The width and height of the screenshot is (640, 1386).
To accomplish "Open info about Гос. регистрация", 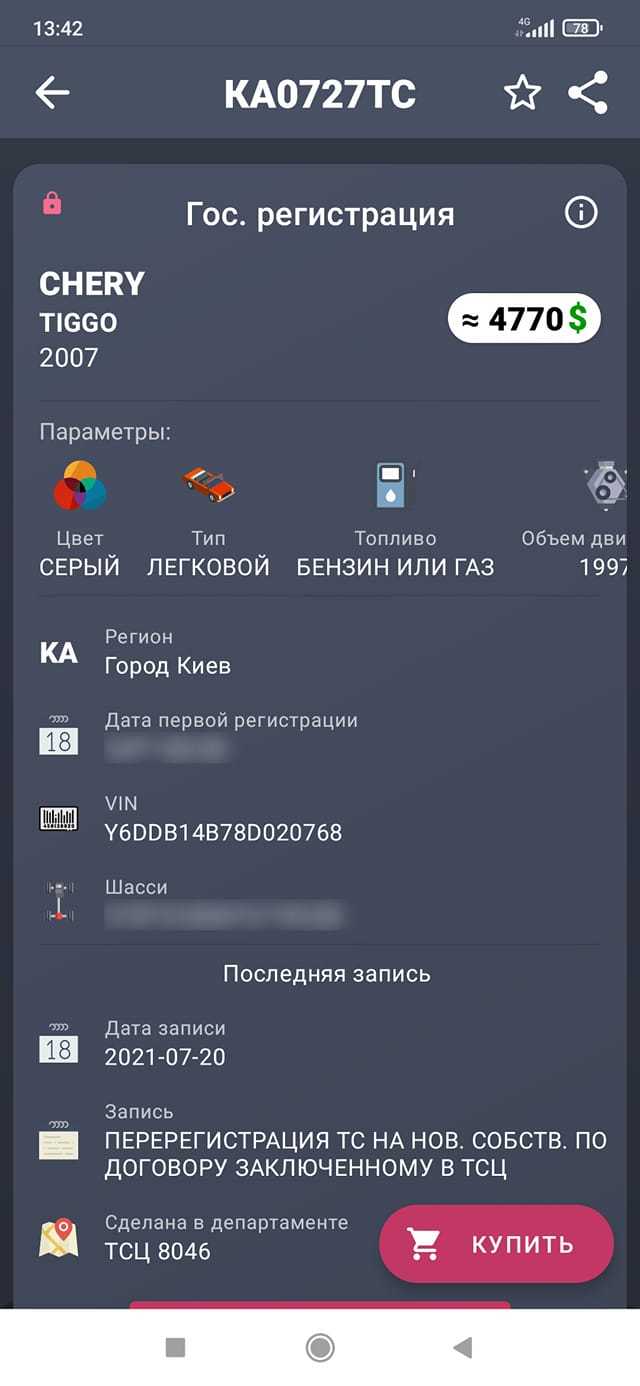I will coord(581,212).
